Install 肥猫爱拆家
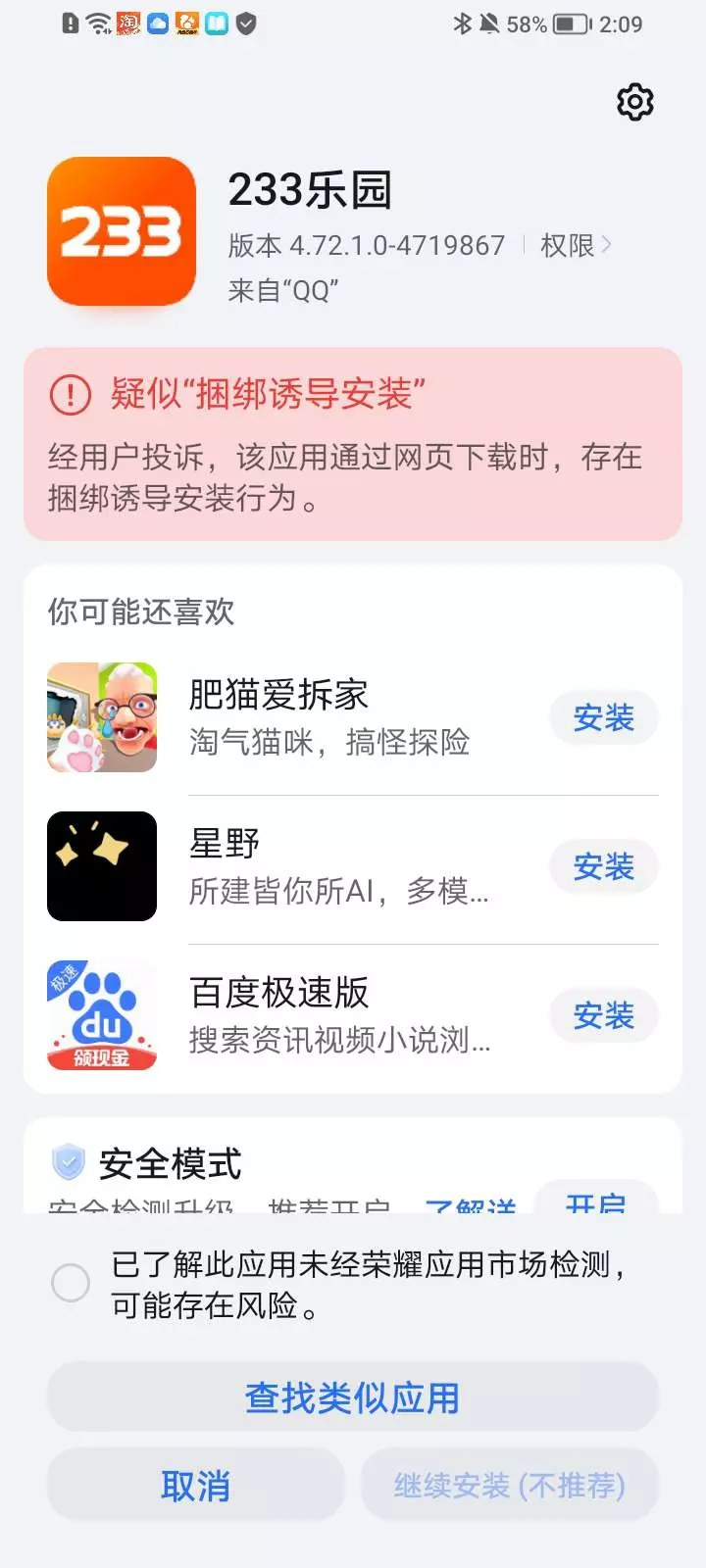The width and height of the screenshot is (706, 1568). [603, 717]
